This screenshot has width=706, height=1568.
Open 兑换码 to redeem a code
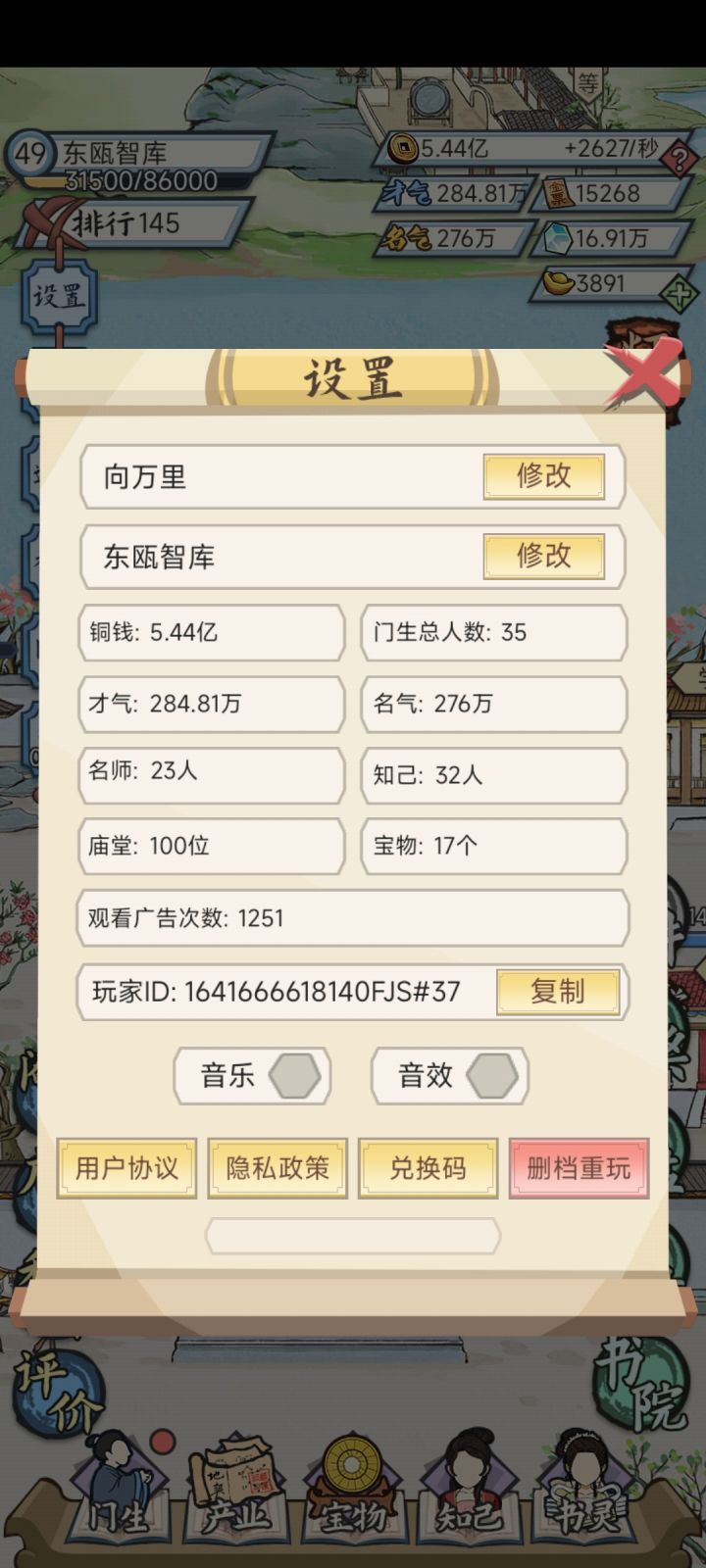429,1168
